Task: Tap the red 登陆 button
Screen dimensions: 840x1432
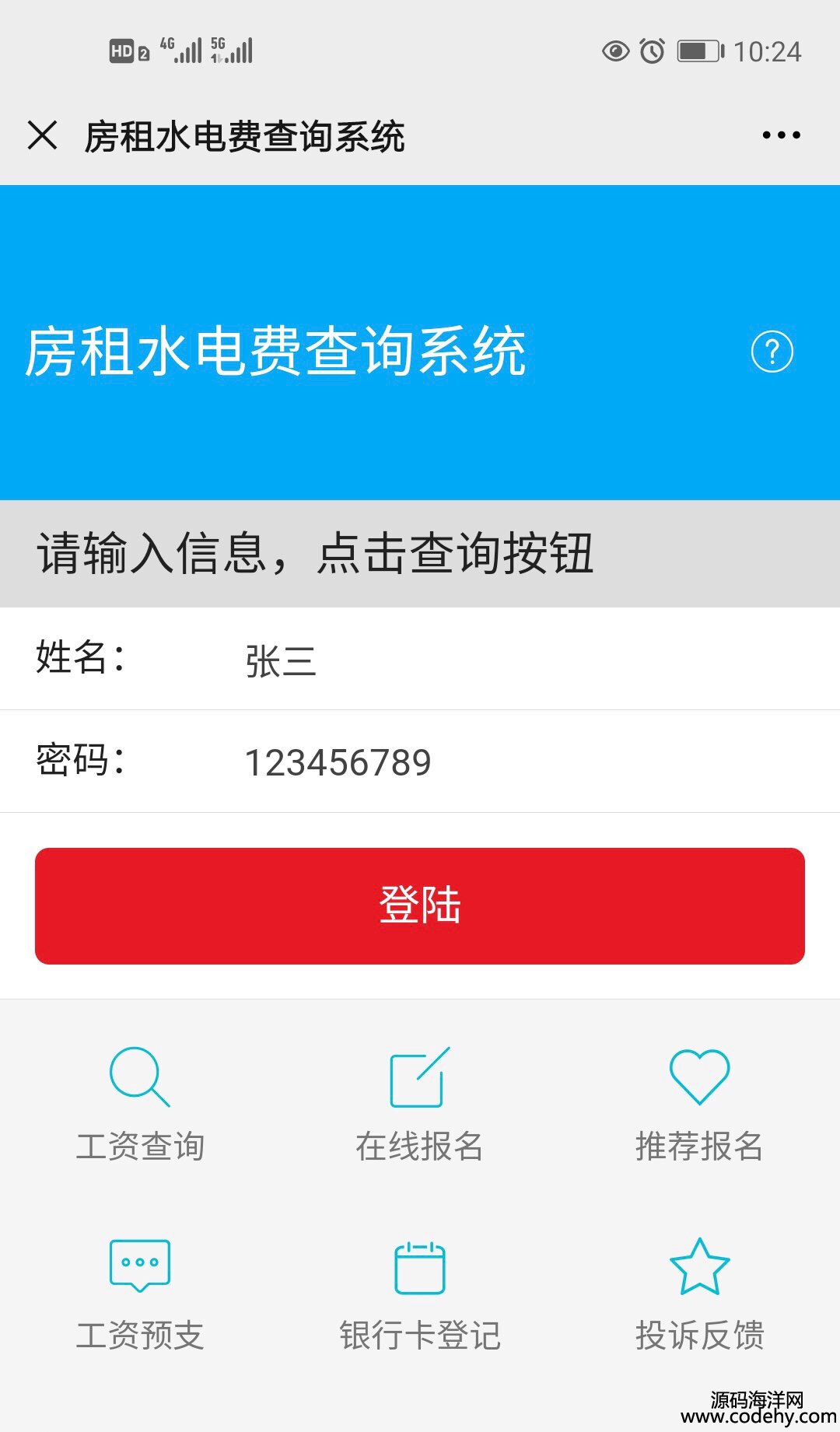Action: click(420, 906)
